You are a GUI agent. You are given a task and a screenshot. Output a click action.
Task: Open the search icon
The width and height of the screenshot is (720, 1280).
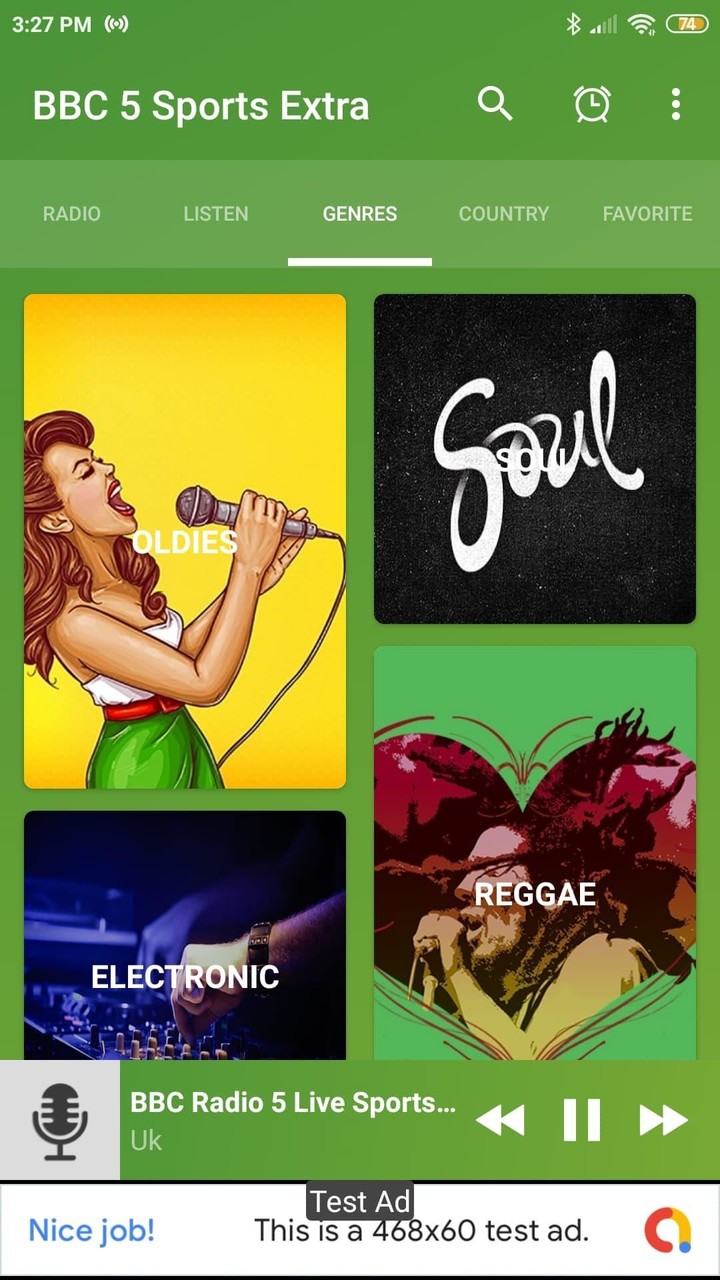496,103
